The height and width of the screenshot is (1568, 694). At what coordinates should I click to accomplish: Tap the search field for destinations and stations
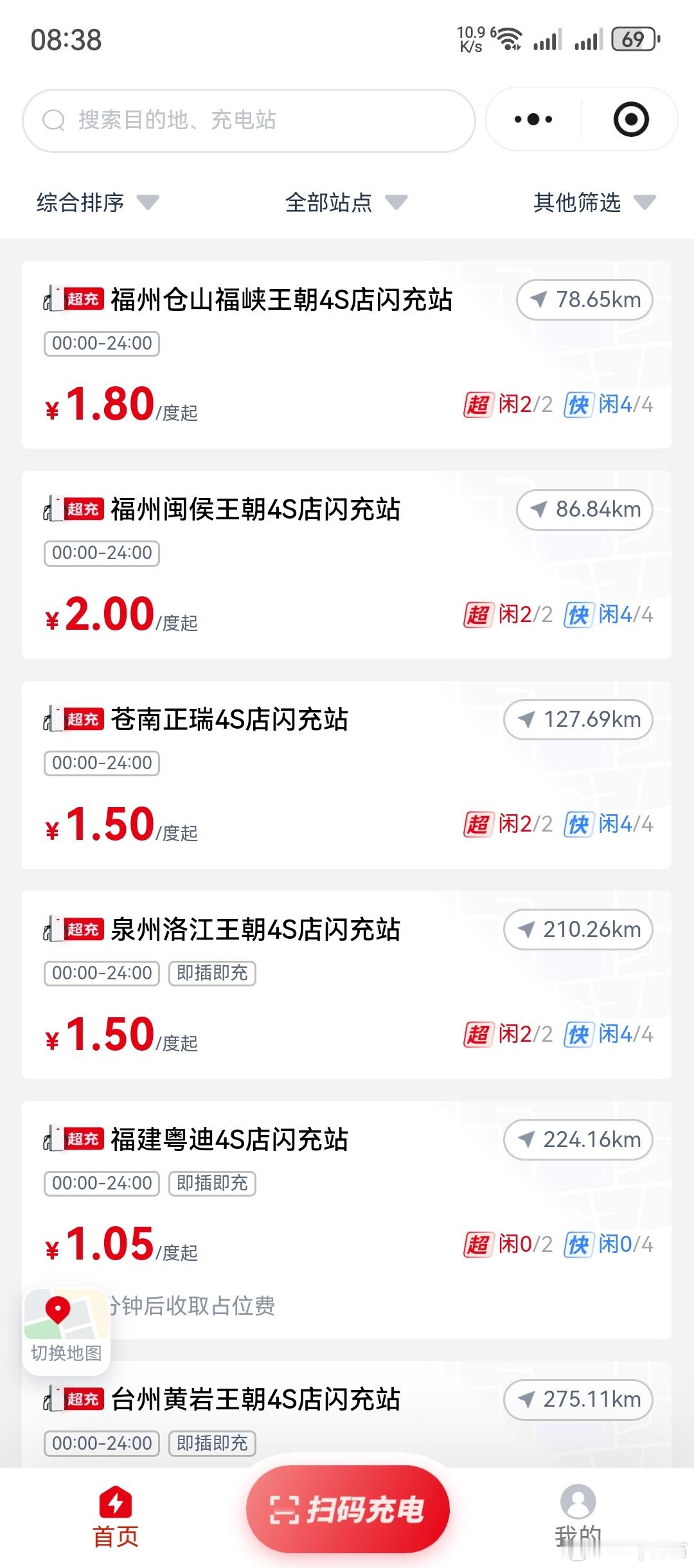point(249,120)
